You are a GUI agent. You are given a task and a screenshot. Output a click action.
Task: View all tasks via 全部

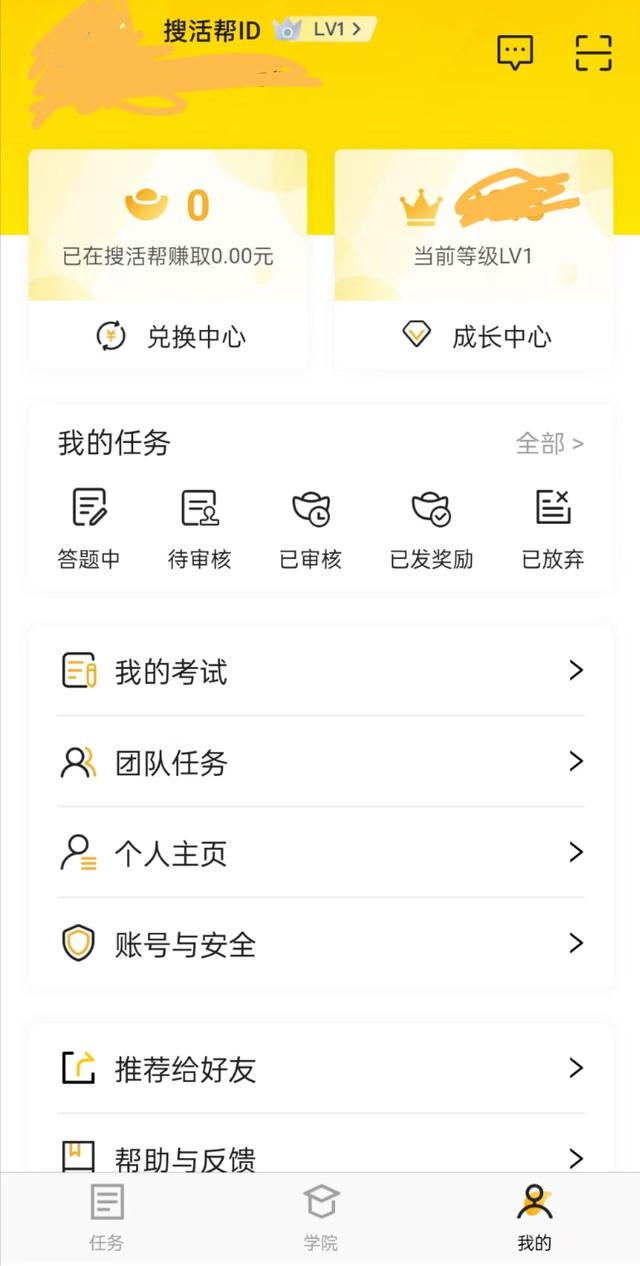549,443
